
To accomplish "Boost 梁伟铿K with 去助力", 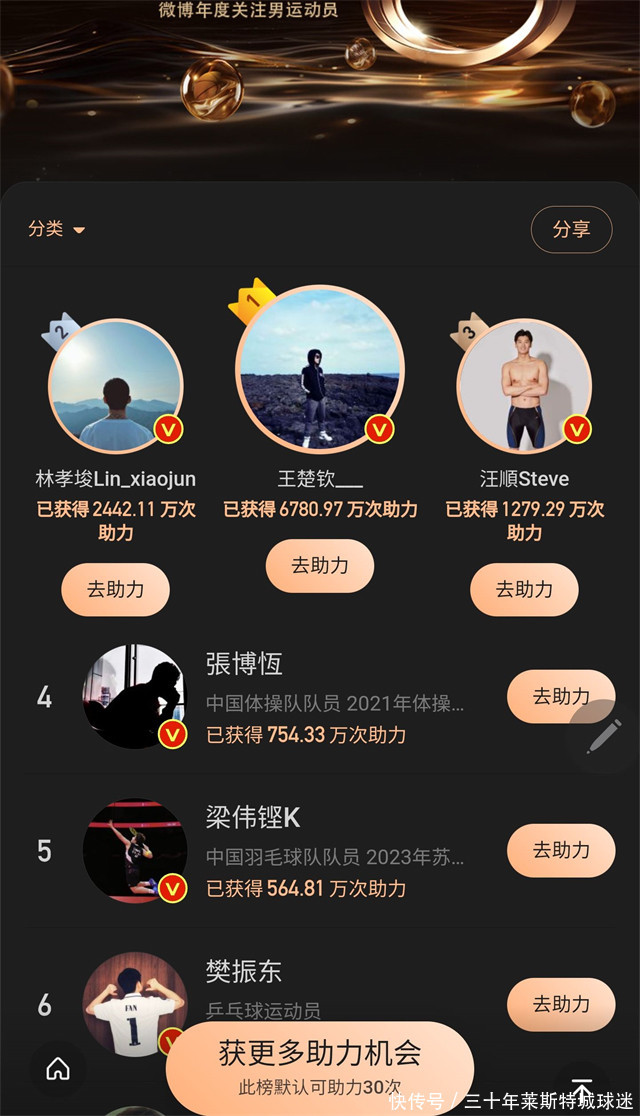I will [560, 850].
